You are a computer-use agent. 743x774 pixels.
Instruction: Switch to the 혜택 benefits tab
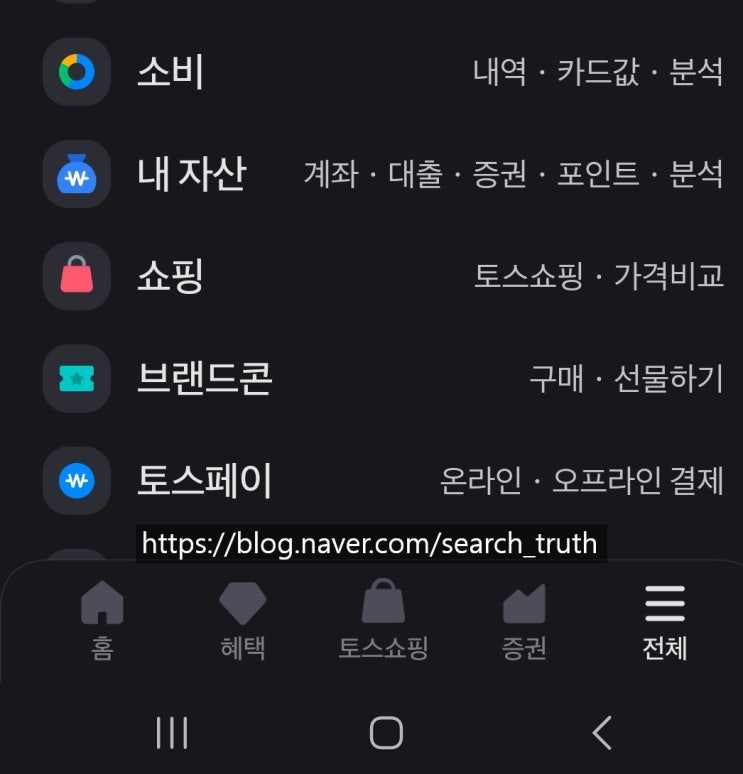click(x=242, y=621)
